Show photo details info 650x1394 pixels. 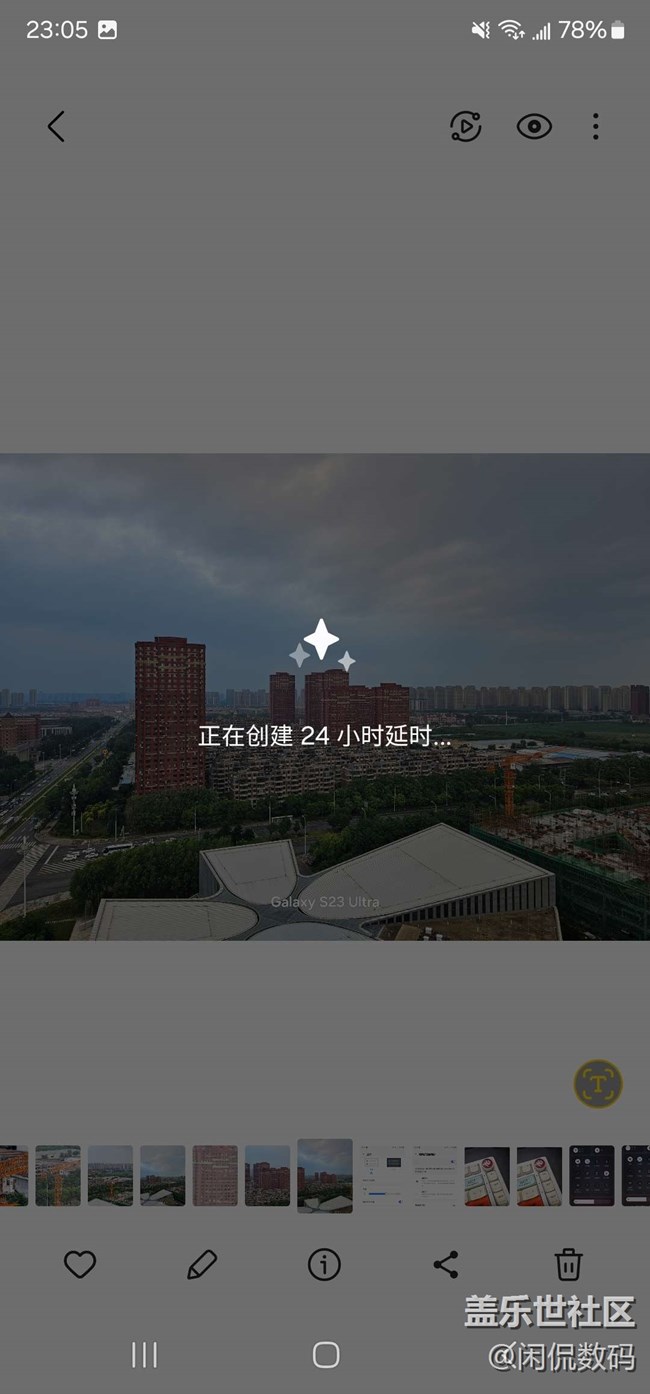324,1265
